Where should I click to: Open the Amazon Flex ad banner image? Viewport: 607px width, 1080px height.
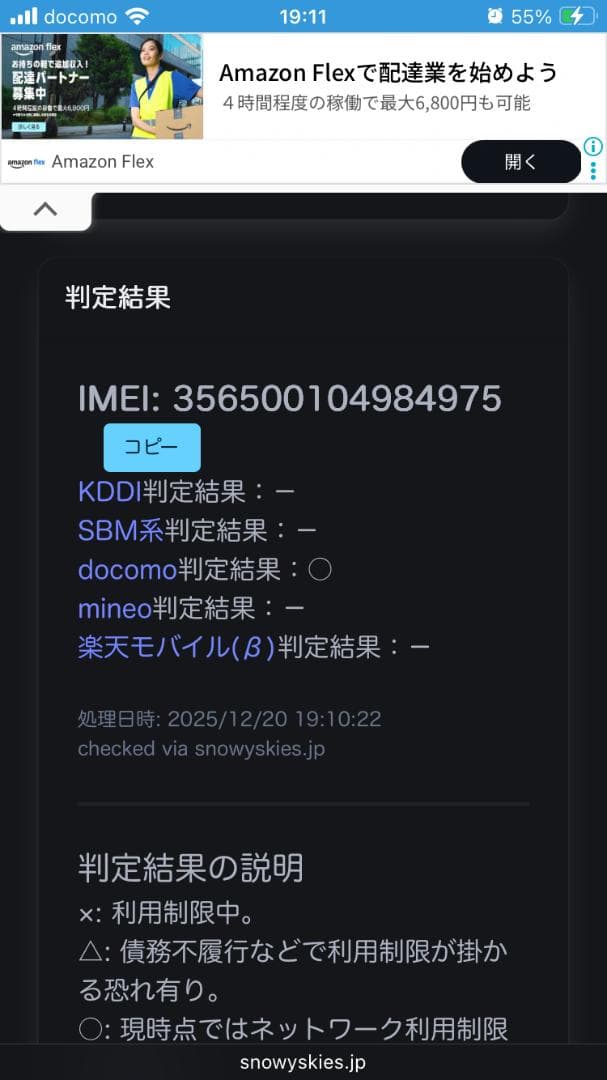click(102, 86)
